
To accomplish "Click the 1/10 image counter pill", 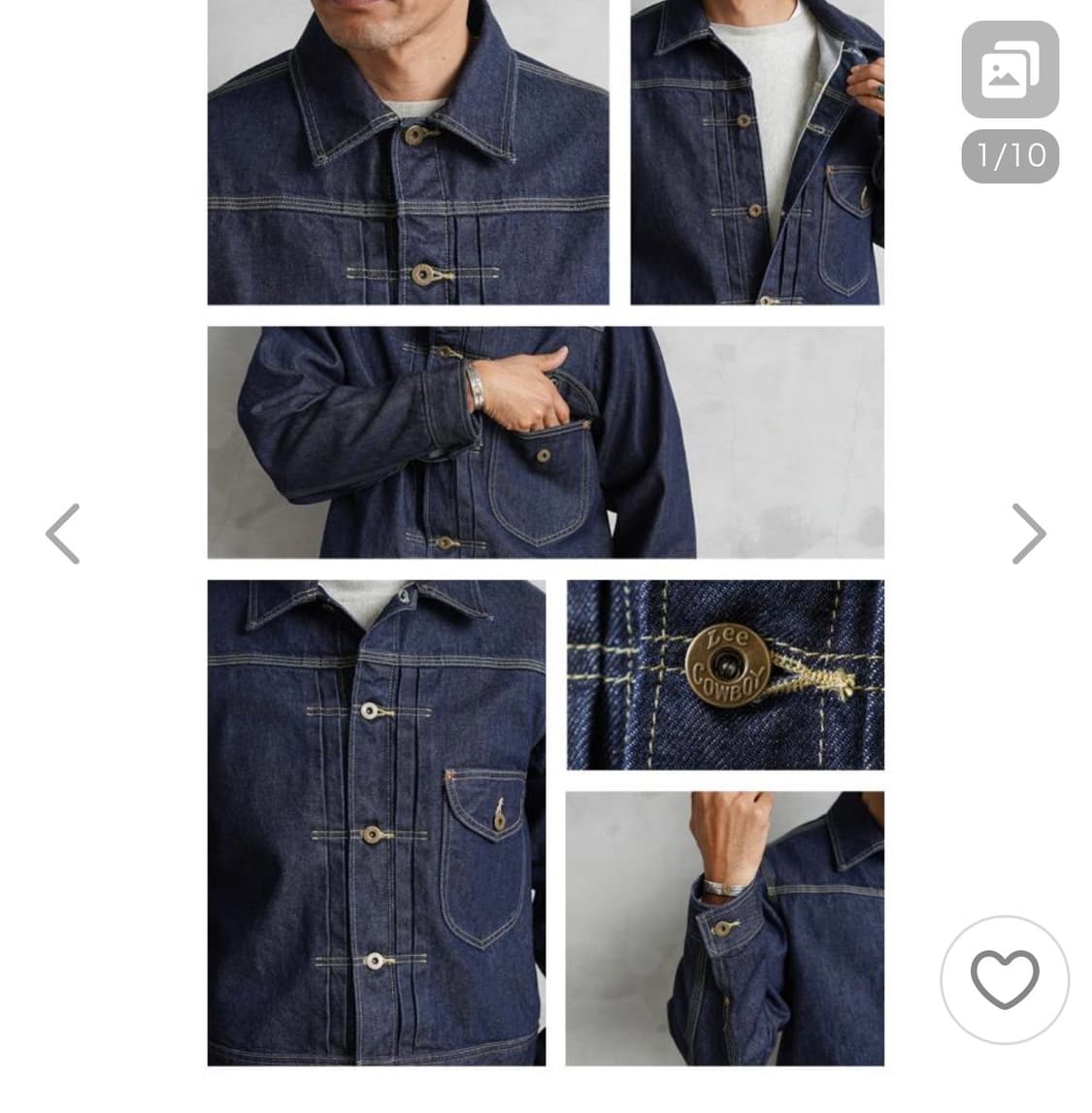I will [x=1012, y=153].
